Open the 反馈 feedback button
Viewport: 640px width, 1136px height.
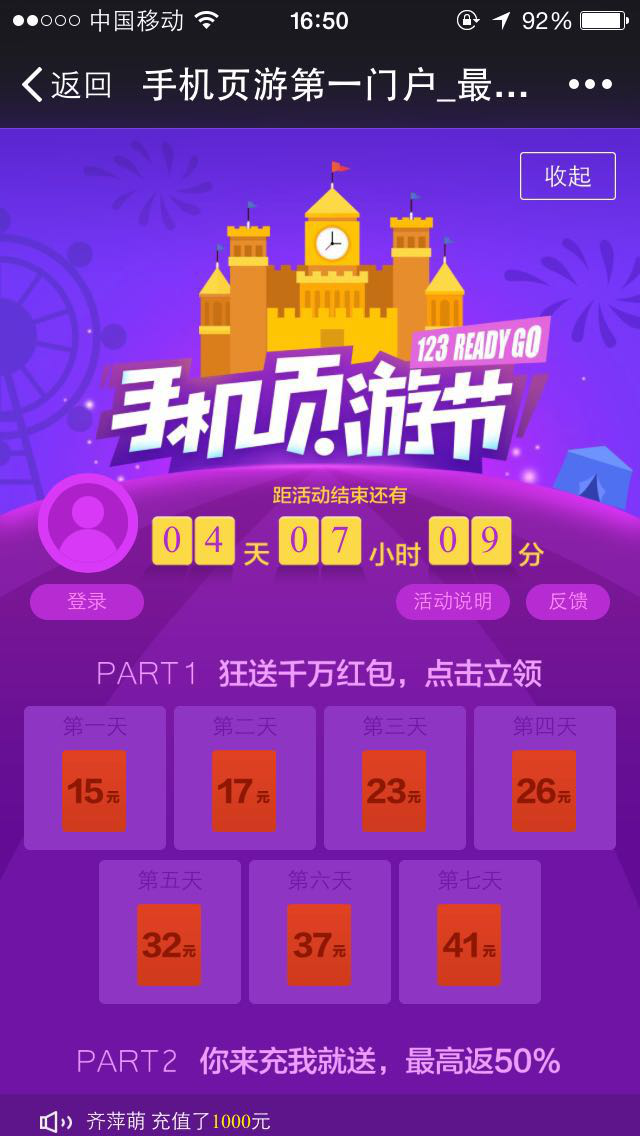[568, 602]
